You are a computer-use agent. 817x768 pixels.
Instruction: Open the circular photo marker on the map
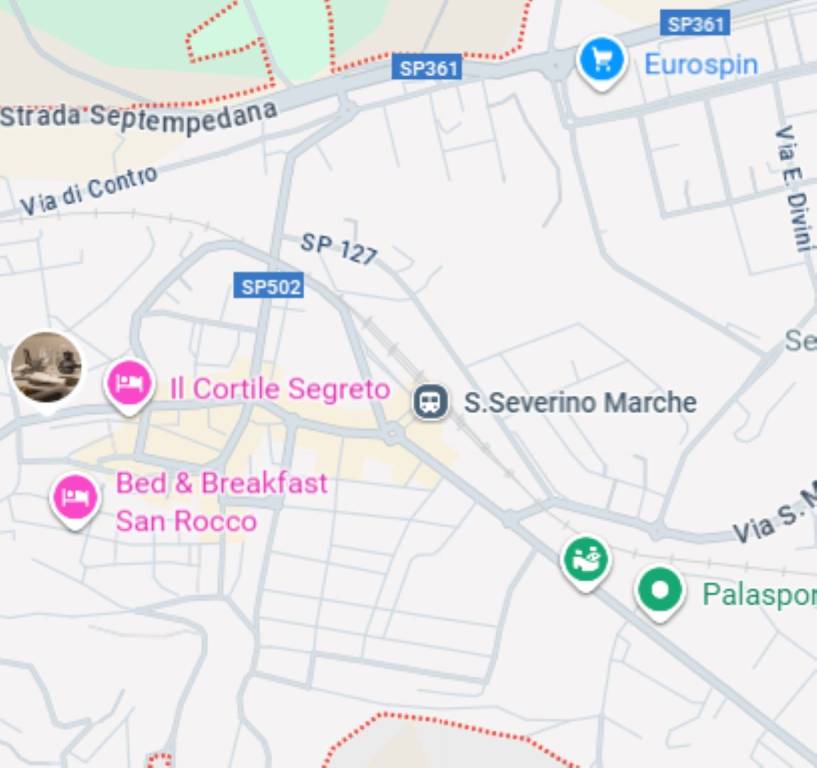point(46,367)
